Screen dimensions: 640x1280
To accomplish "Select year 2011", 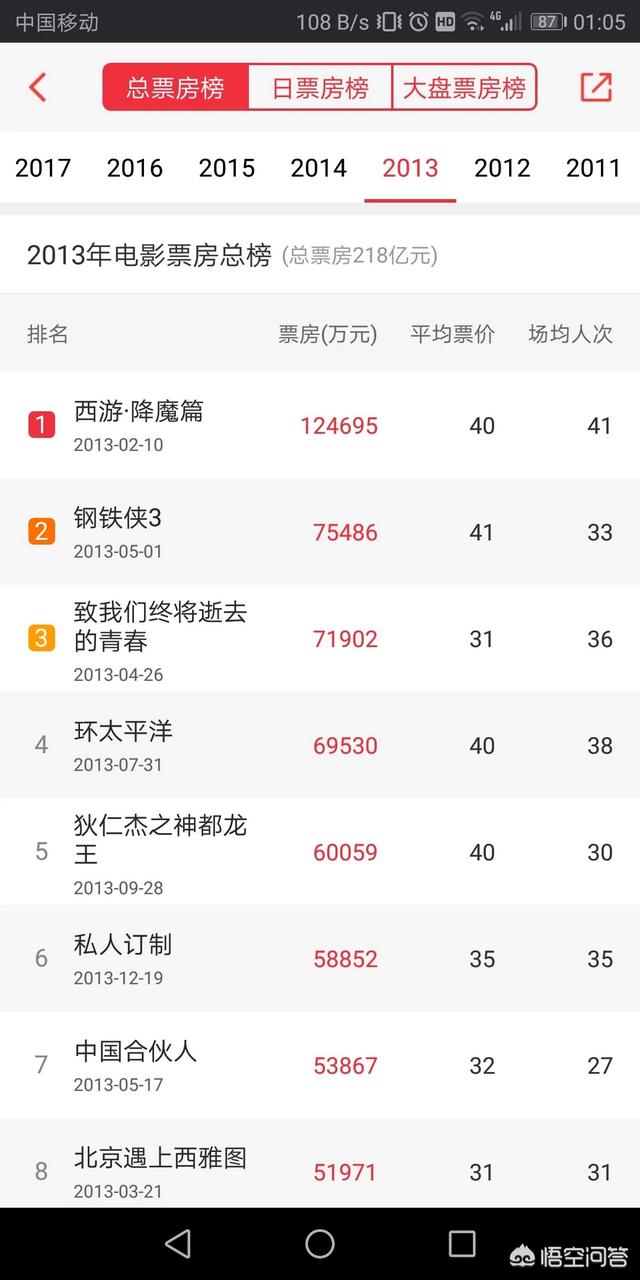I will pos(594,167).
